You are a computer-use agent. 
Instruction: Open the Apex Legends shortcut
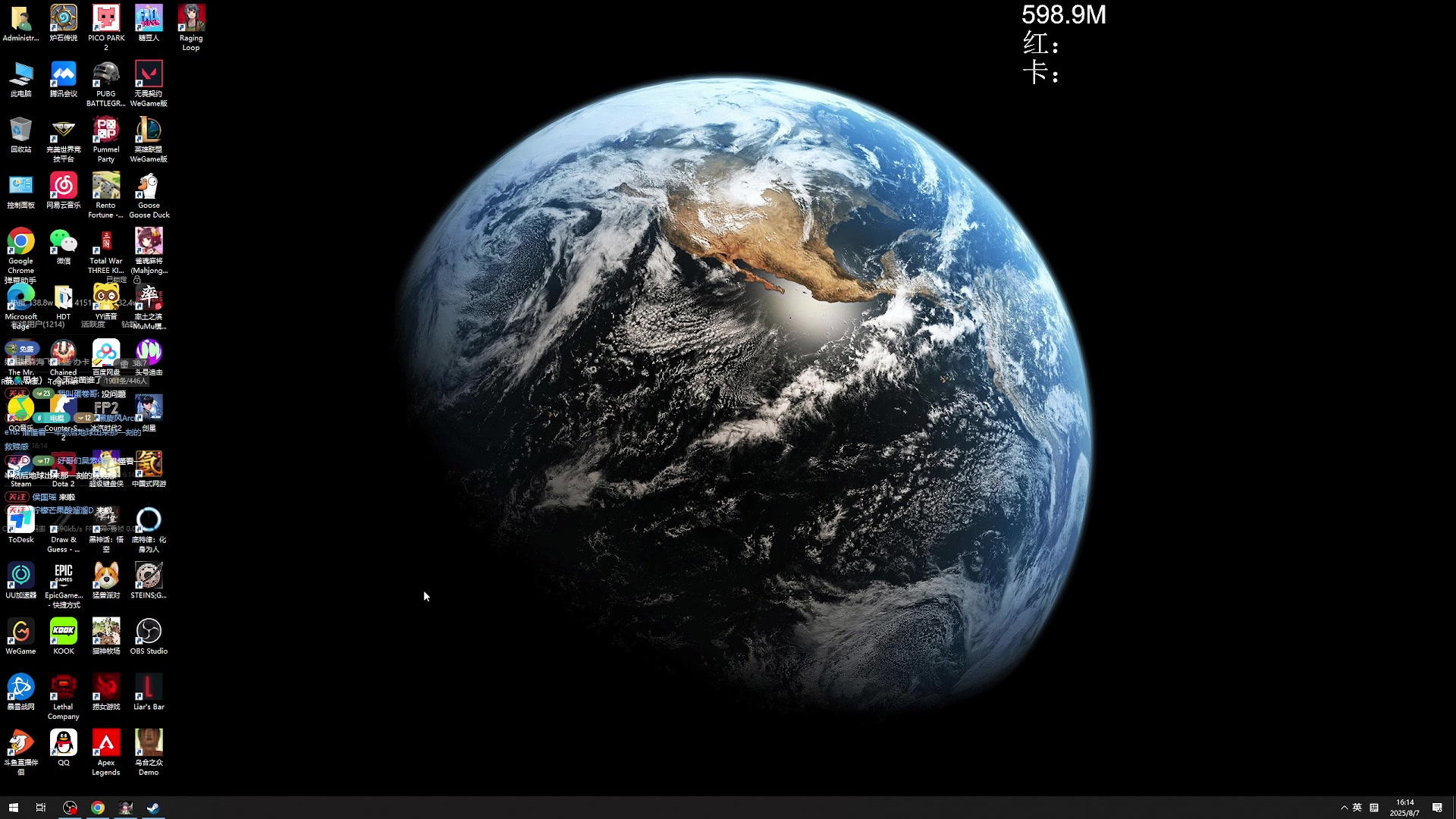coord(106,744)
